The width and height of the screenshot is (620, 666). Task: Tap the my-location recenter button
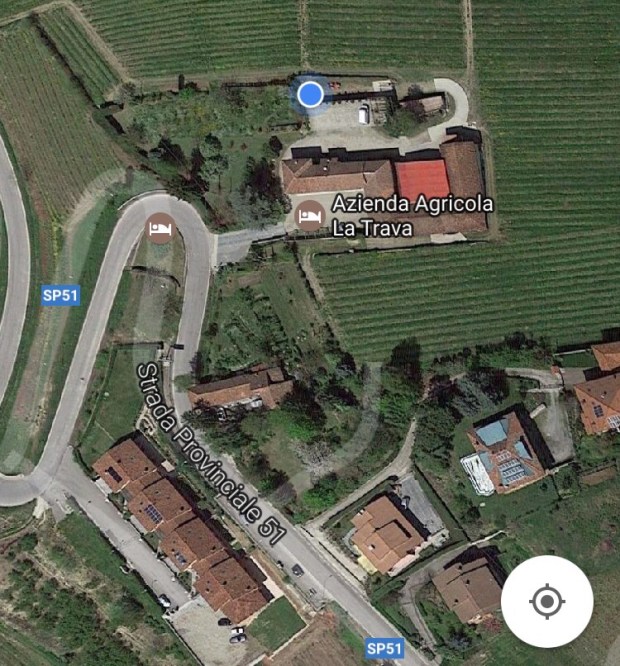click(x=547, y=602)
